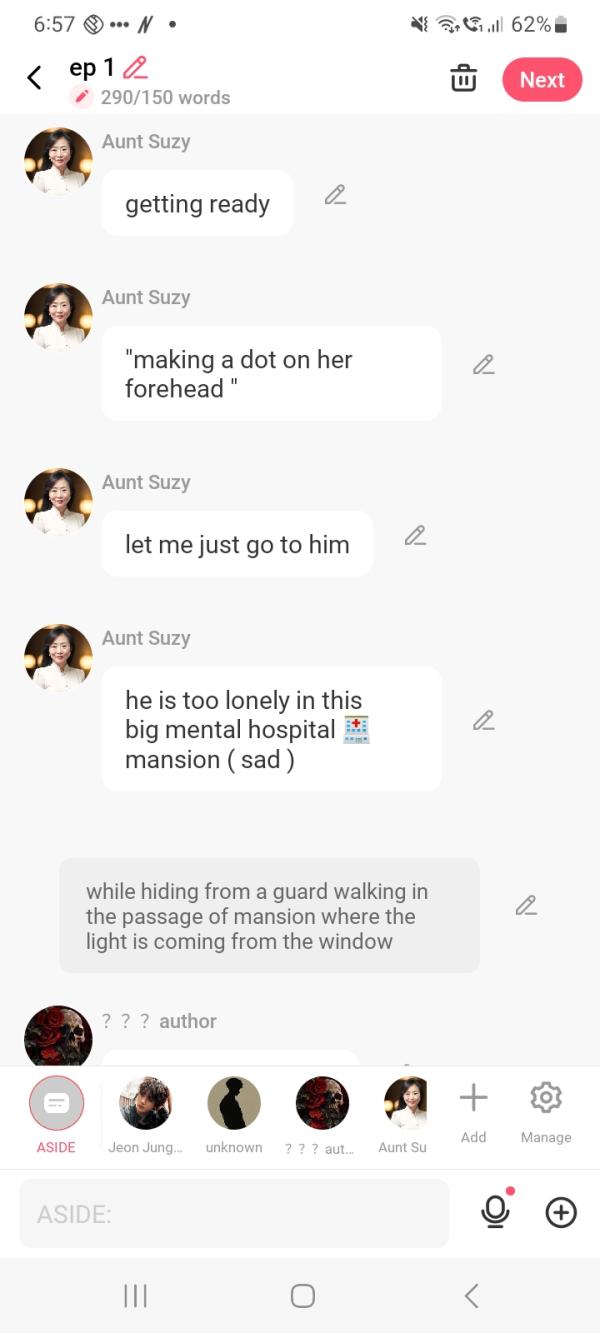This screenshot has width=600, height=1333.
Task: Select the ASIDE speaker option
Action: point(56,1104)
